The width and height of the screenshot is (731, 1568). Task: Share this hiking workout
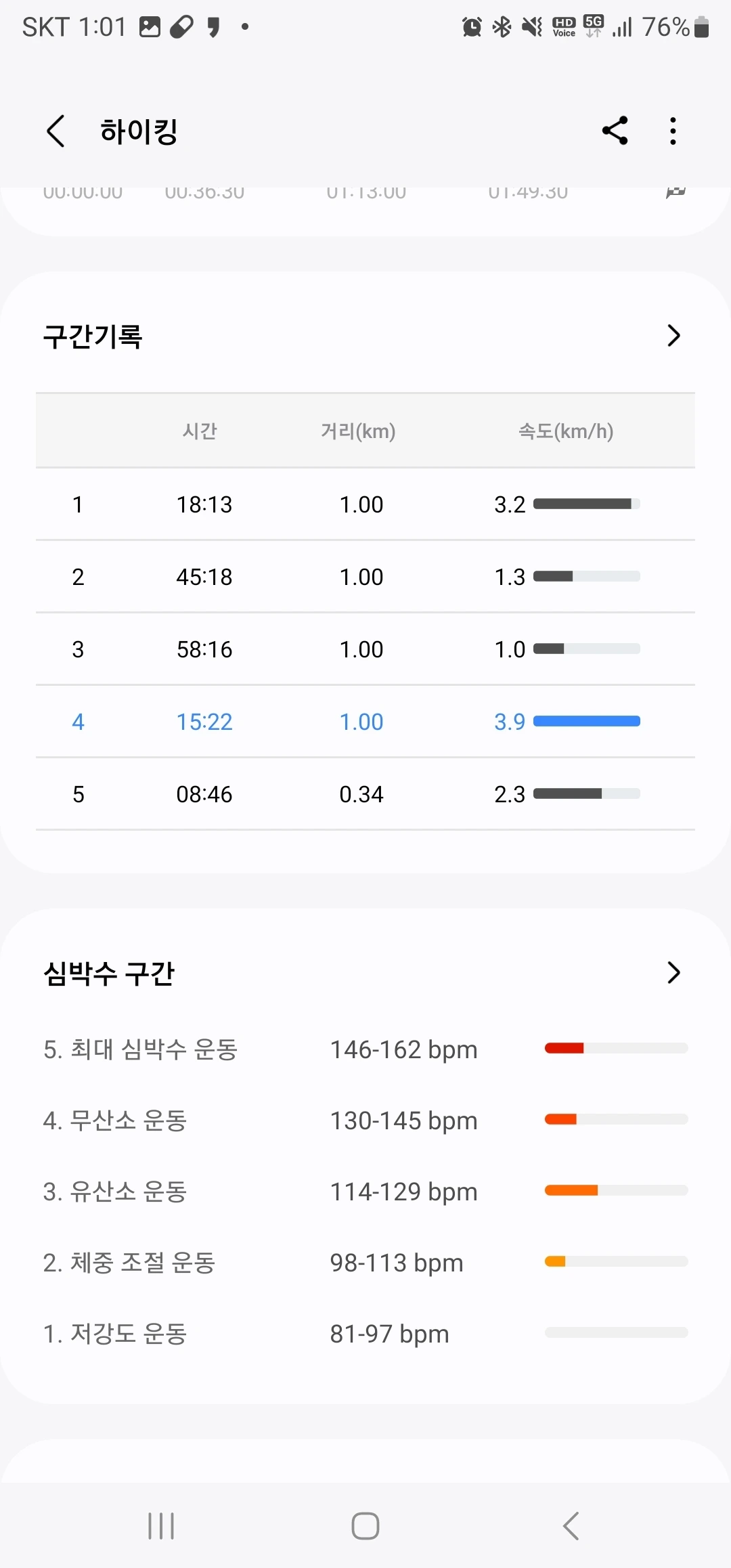[615, 131]
